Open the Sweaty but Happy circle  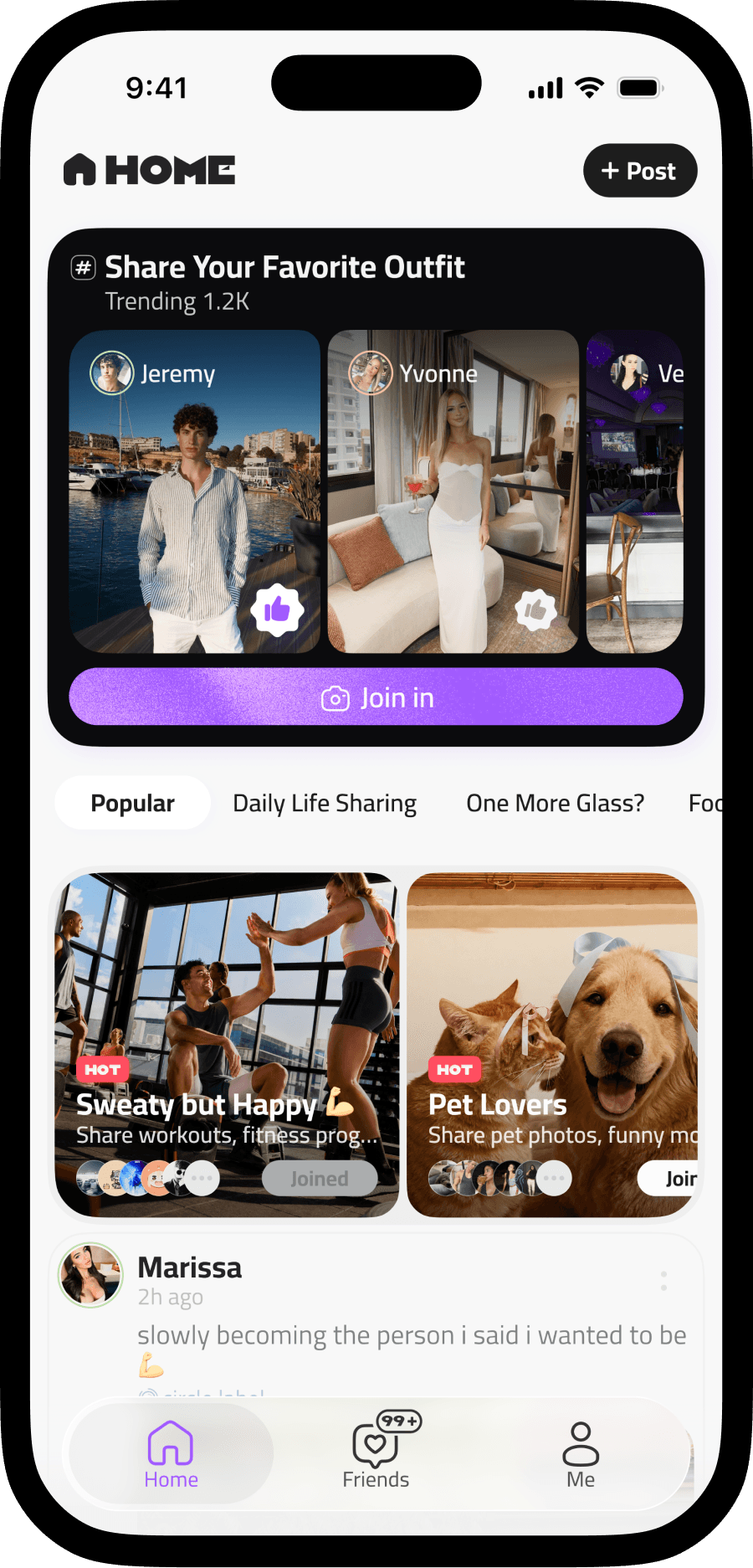(x=227, y=1045)
